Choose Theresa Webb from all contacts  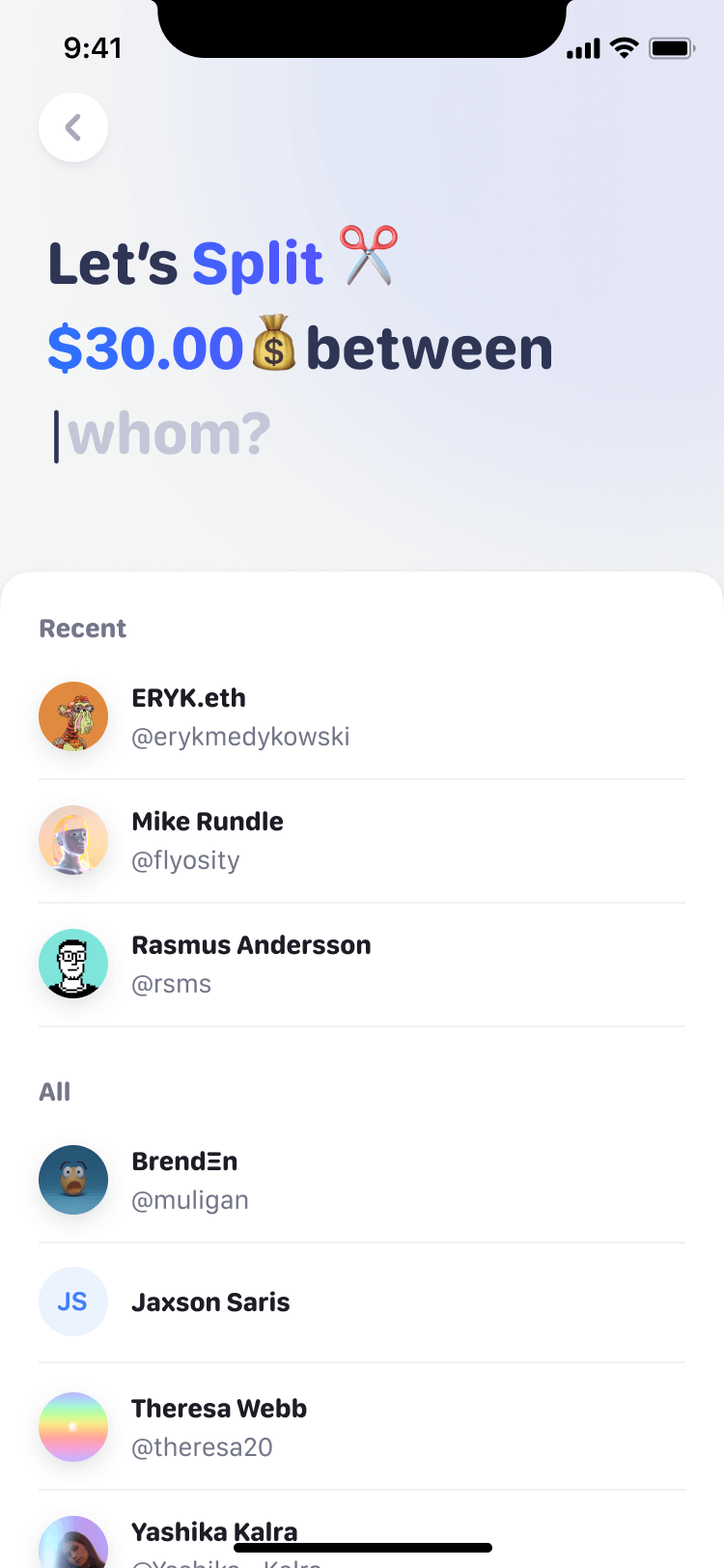coord(361,1427)
